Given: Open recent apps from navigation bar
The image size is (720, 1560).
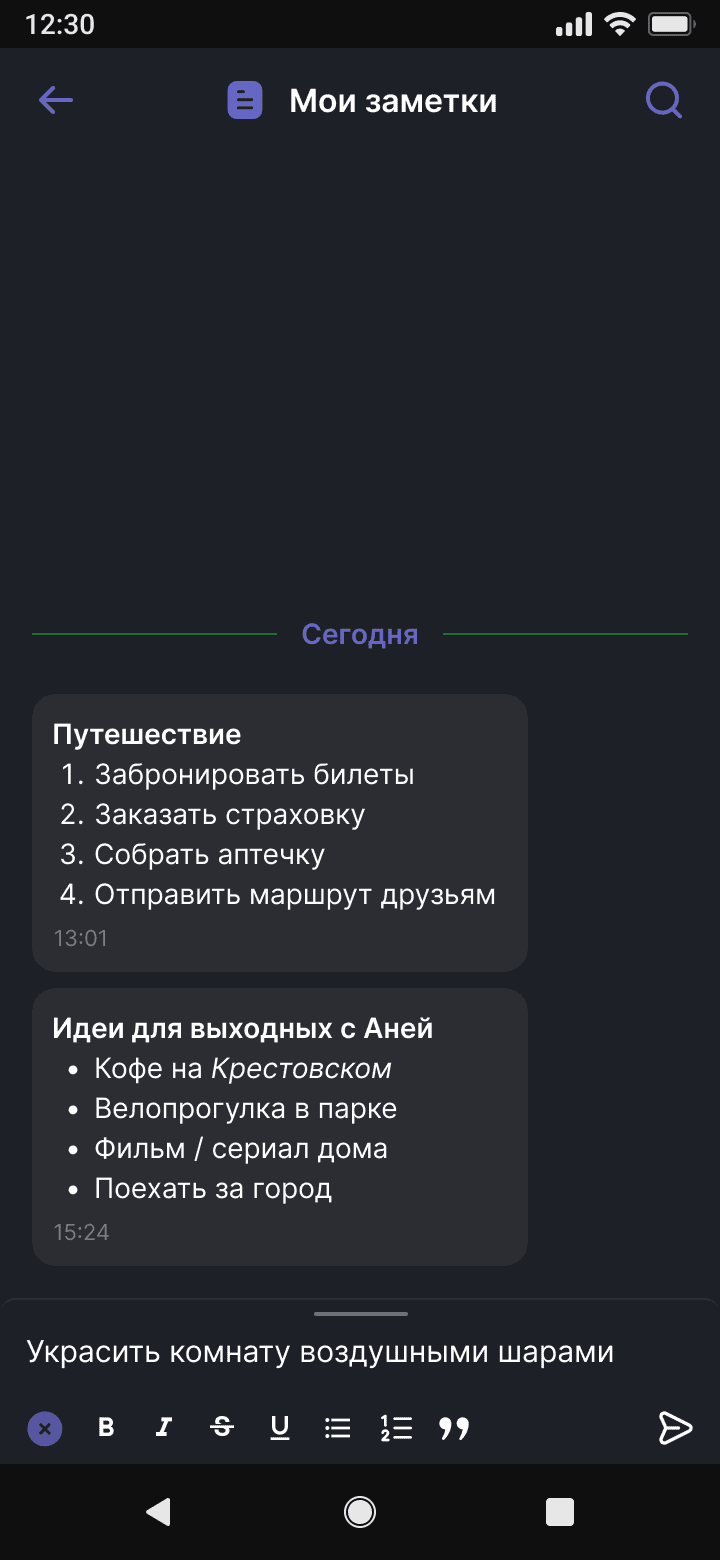Looking at the screenshot, I should tap(560, 1512).
